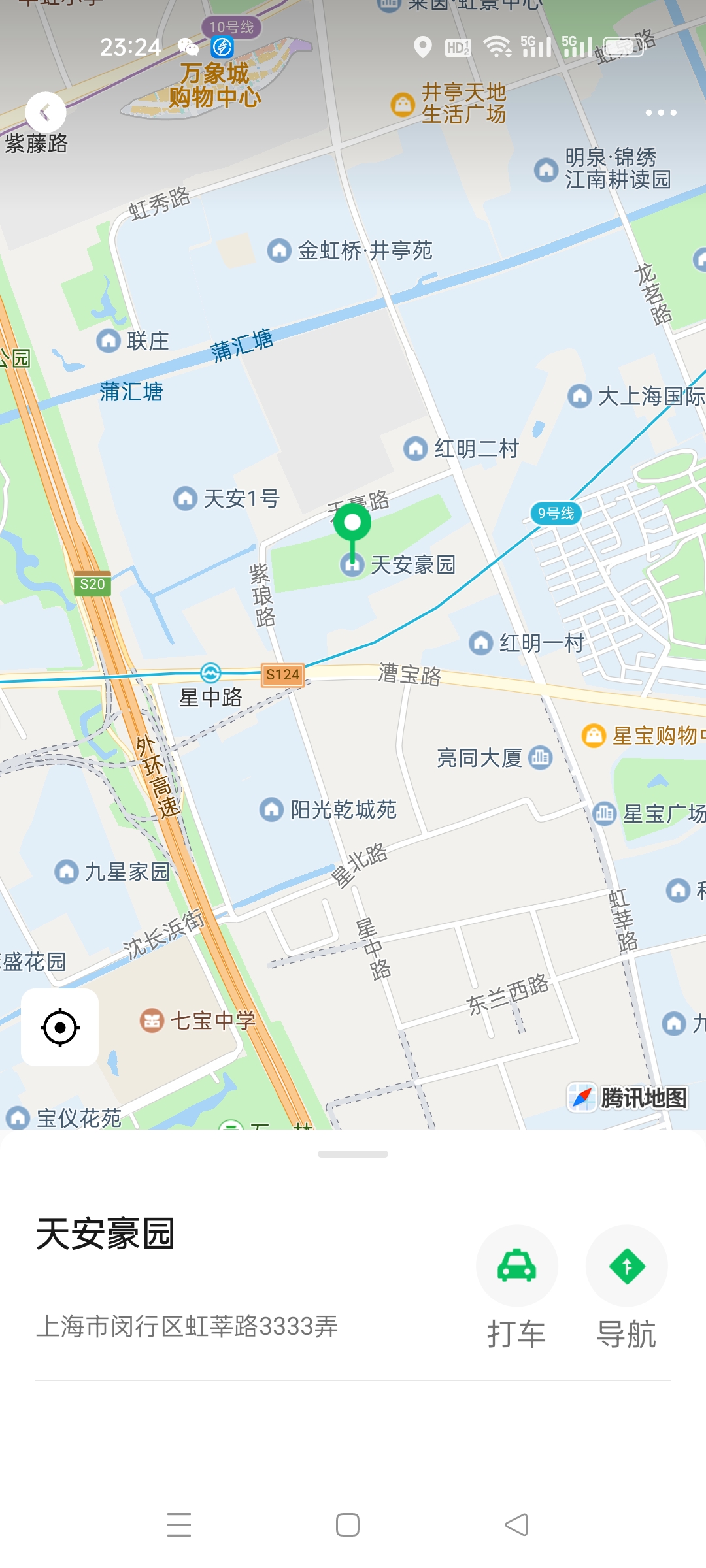Select 阳光乾城苑 marker on the map
This screenshot has height=1568, width=706.
[272, 809]
